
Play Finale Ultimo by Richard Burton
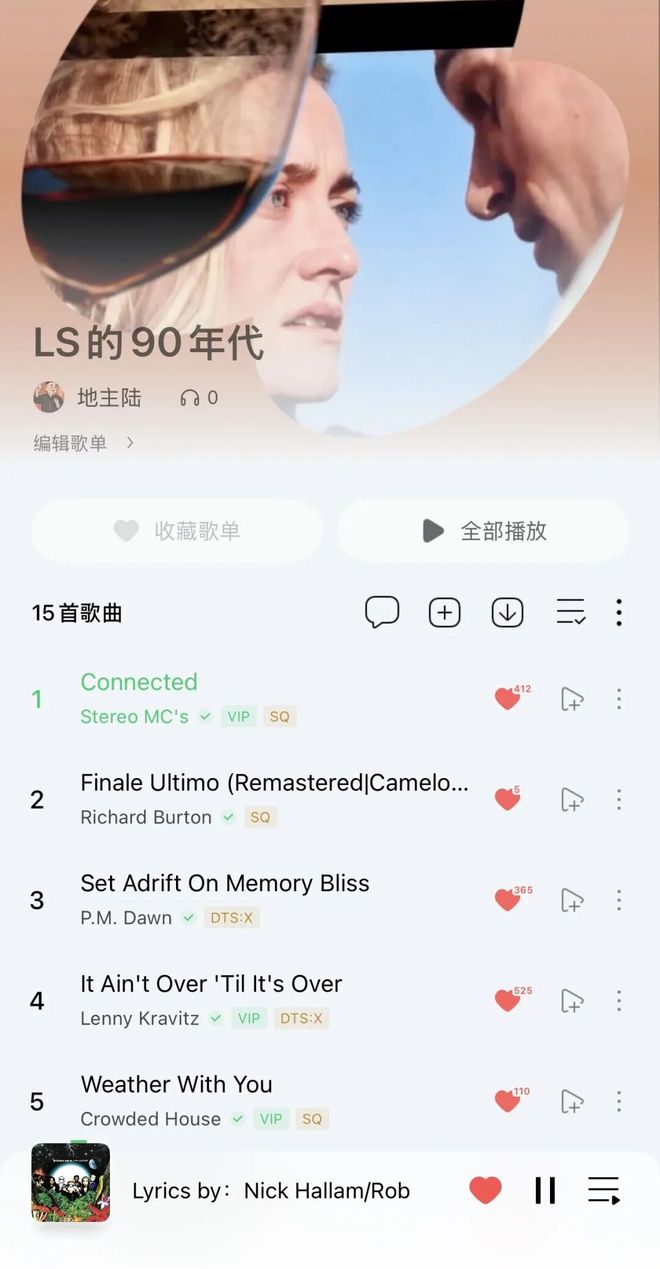click(x=274, y=783)
